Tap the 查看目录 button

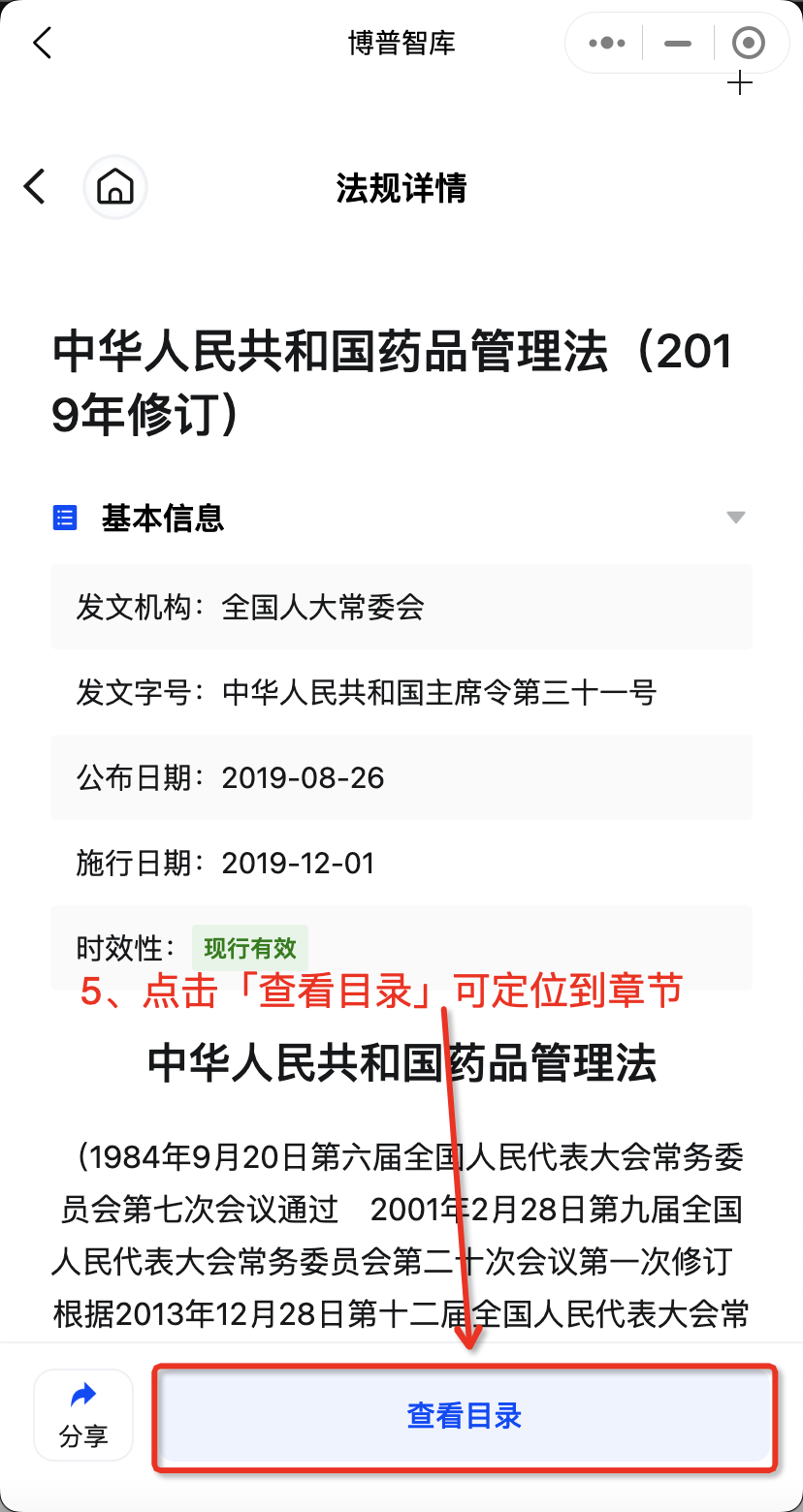tap(465, 1416)
